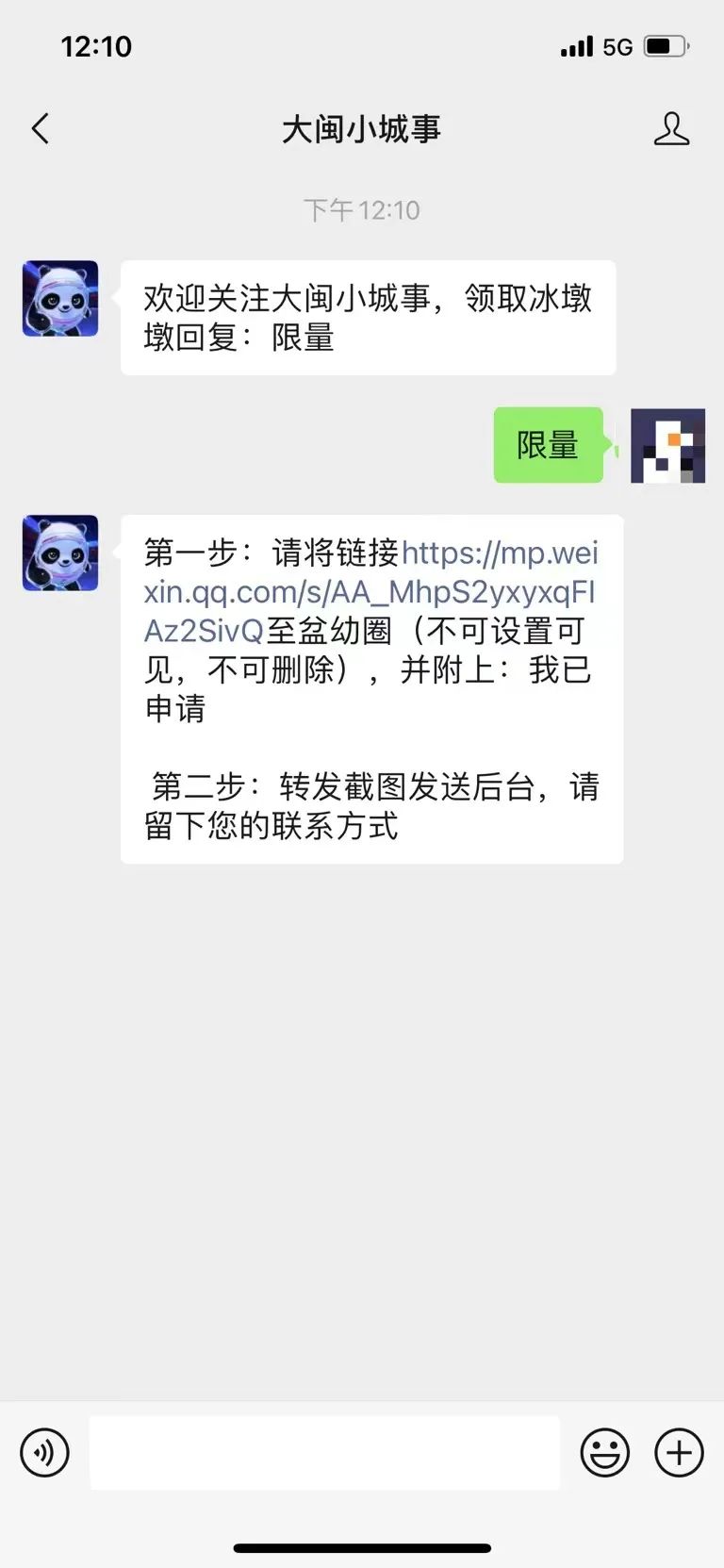Switch to voice input mode

point(44,1452)
